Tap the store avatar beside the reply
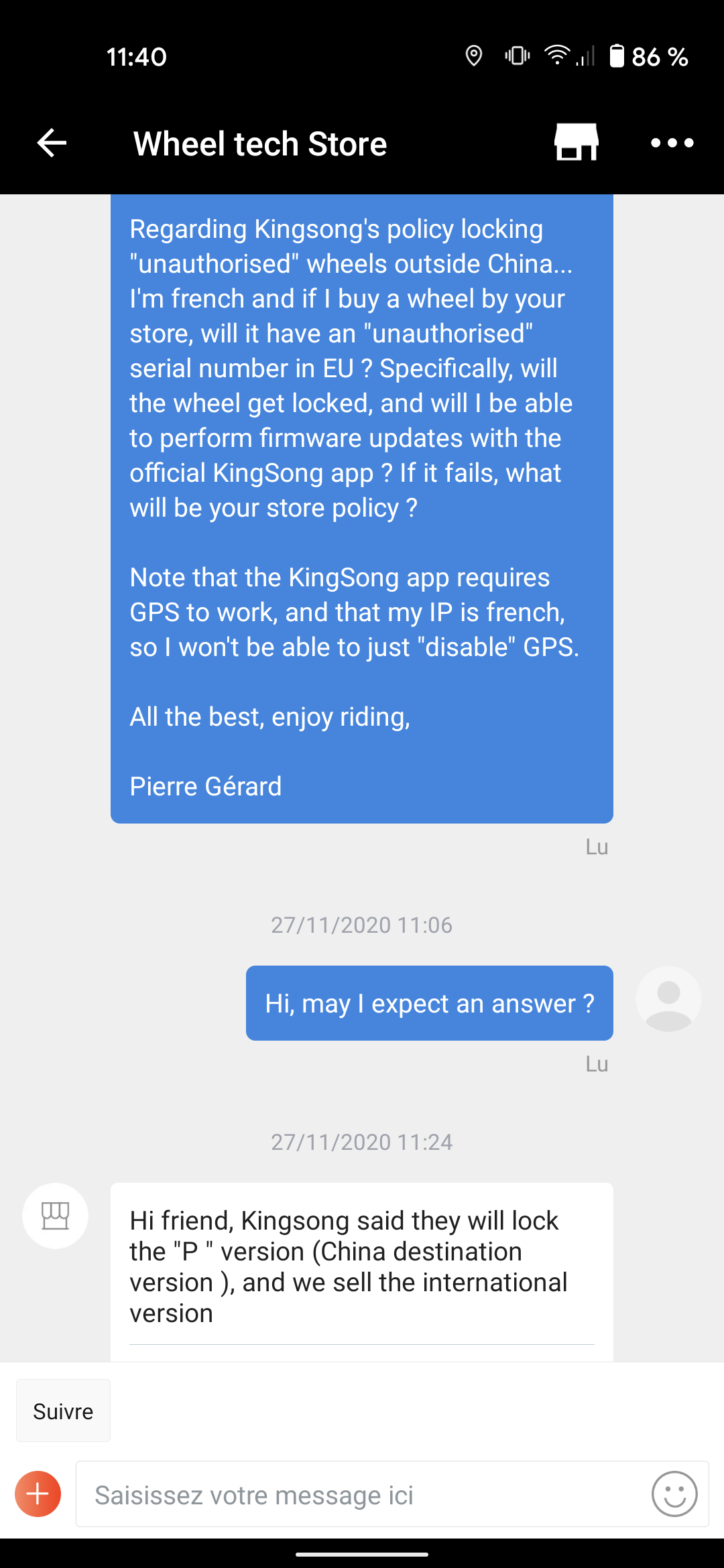The image size is (724, 1568). (56, 1216)
